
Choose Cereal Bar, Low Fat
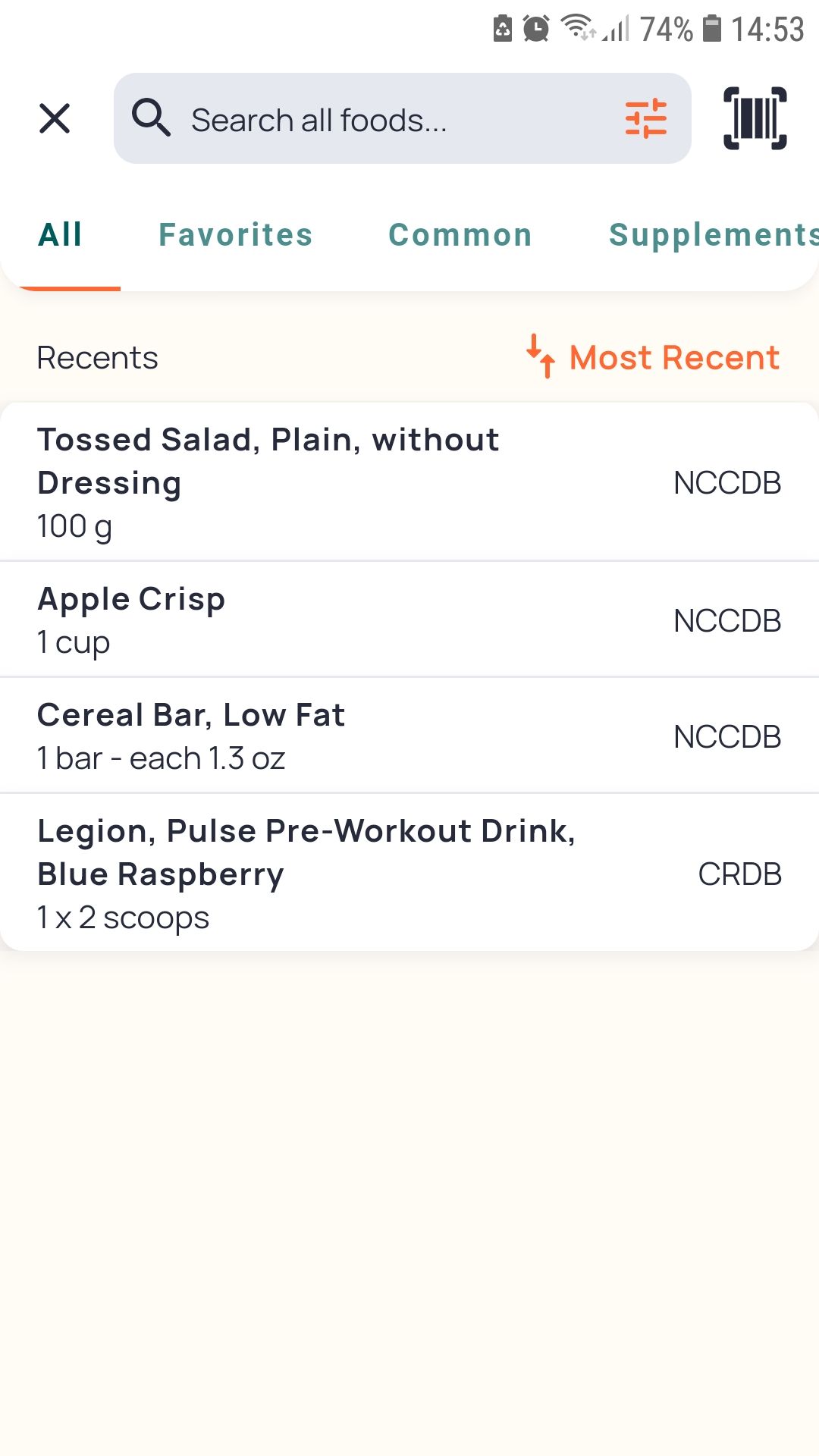(409, 736)
